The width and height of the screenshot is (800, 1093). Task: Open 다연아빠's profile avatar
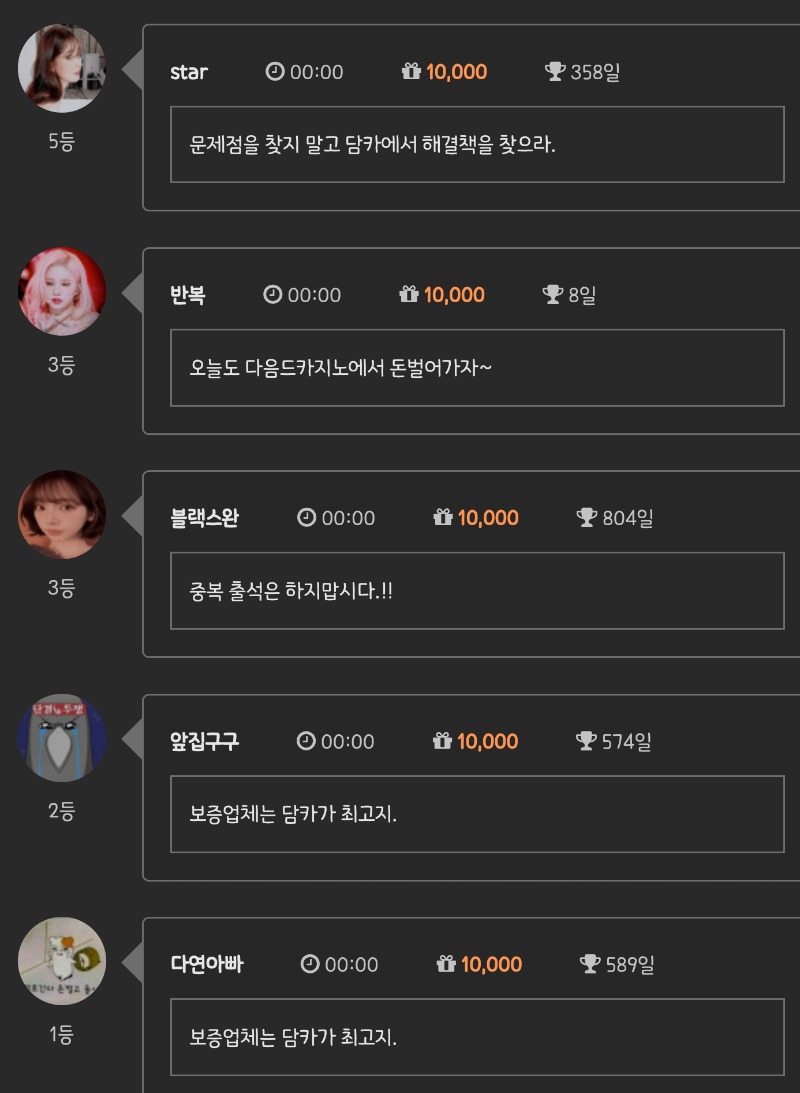62,961
